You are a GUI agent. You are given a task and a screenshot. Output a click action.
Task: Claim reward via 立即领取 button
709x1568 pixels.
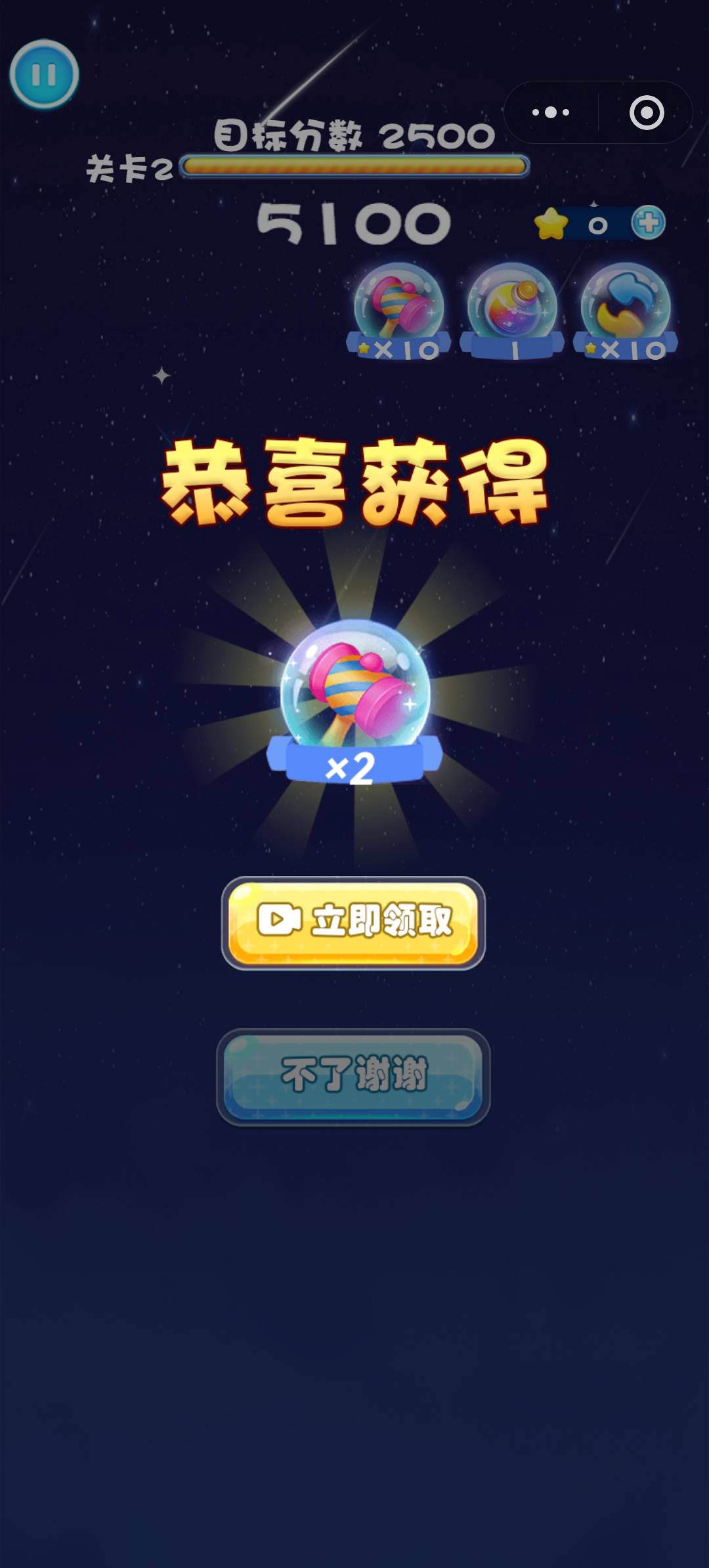click(x=353, y=923)
